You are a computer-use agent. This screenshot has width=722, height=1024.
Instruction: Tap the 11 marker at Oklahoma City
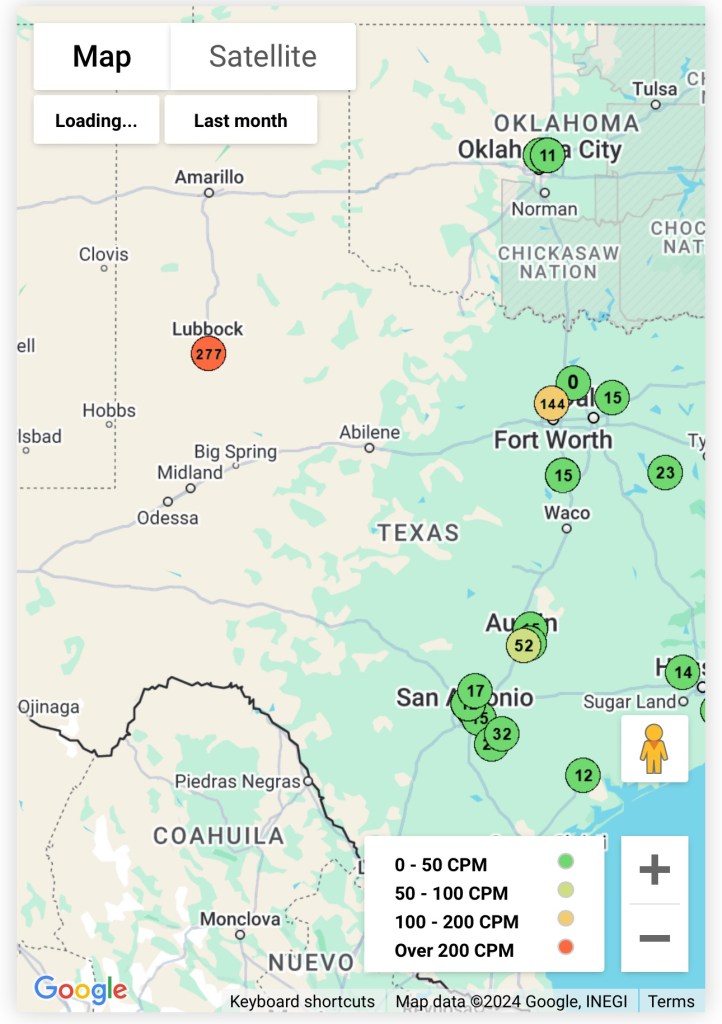point(548,155)
